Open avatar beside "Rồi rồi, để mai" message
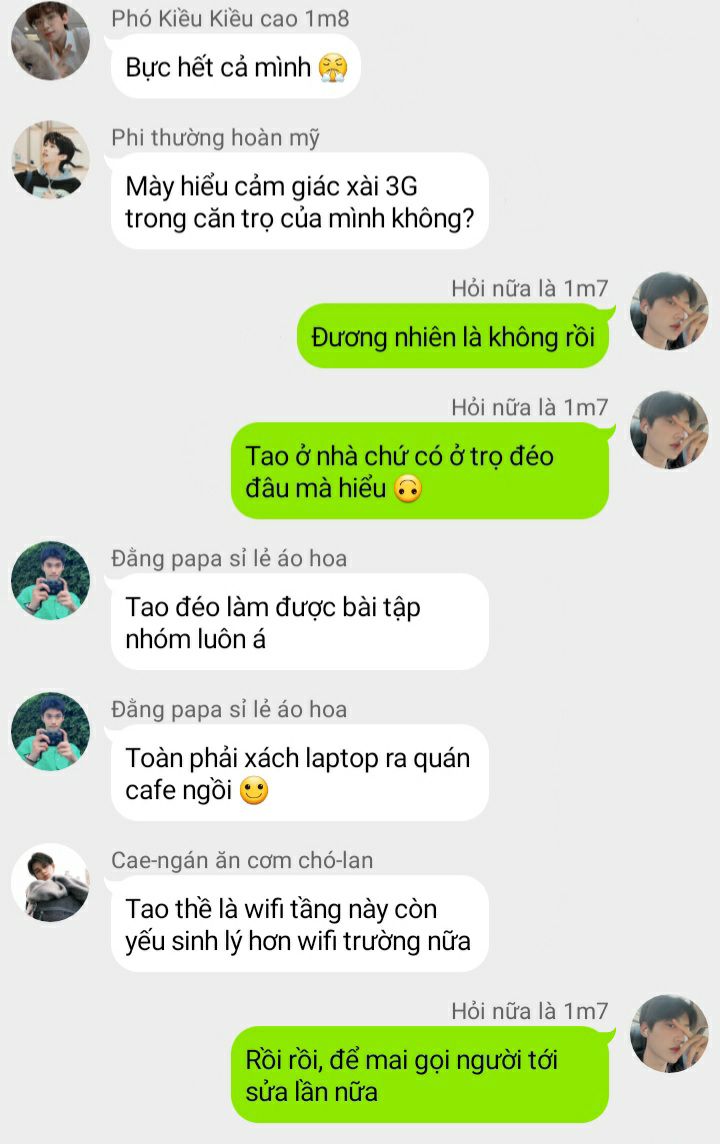This screenshot has width=720, height=1144. [x=669, y=1033]
